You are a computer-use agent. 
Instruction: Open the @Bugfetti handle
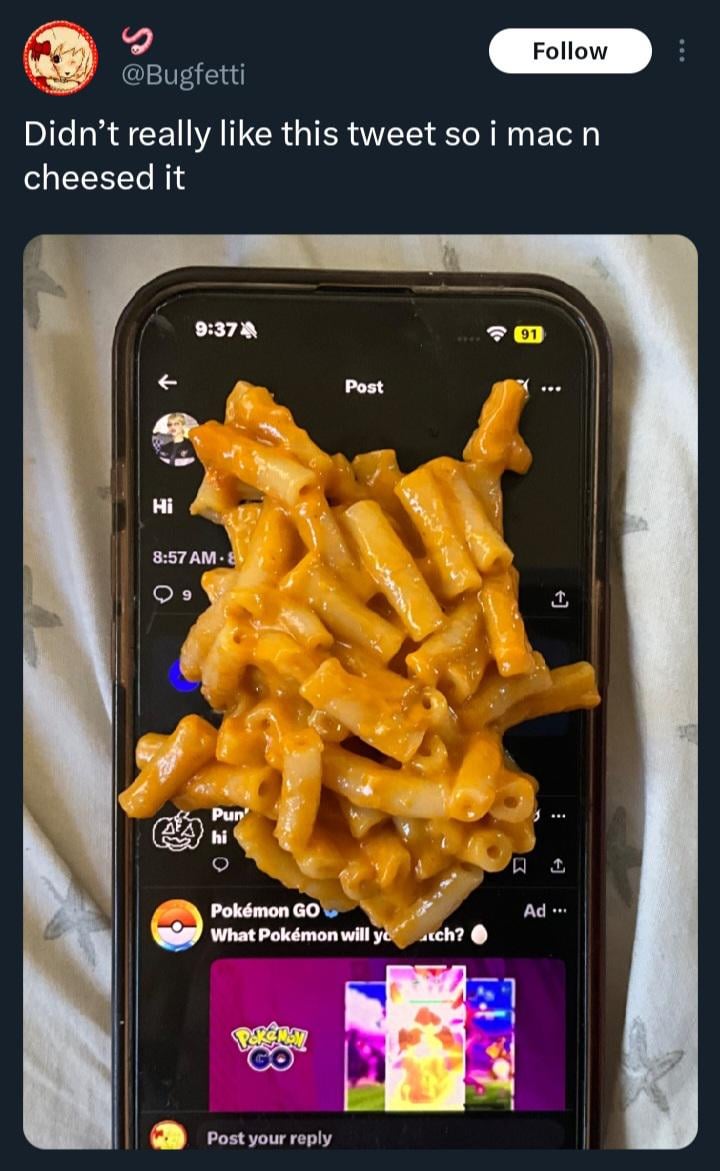click(183, 74)
